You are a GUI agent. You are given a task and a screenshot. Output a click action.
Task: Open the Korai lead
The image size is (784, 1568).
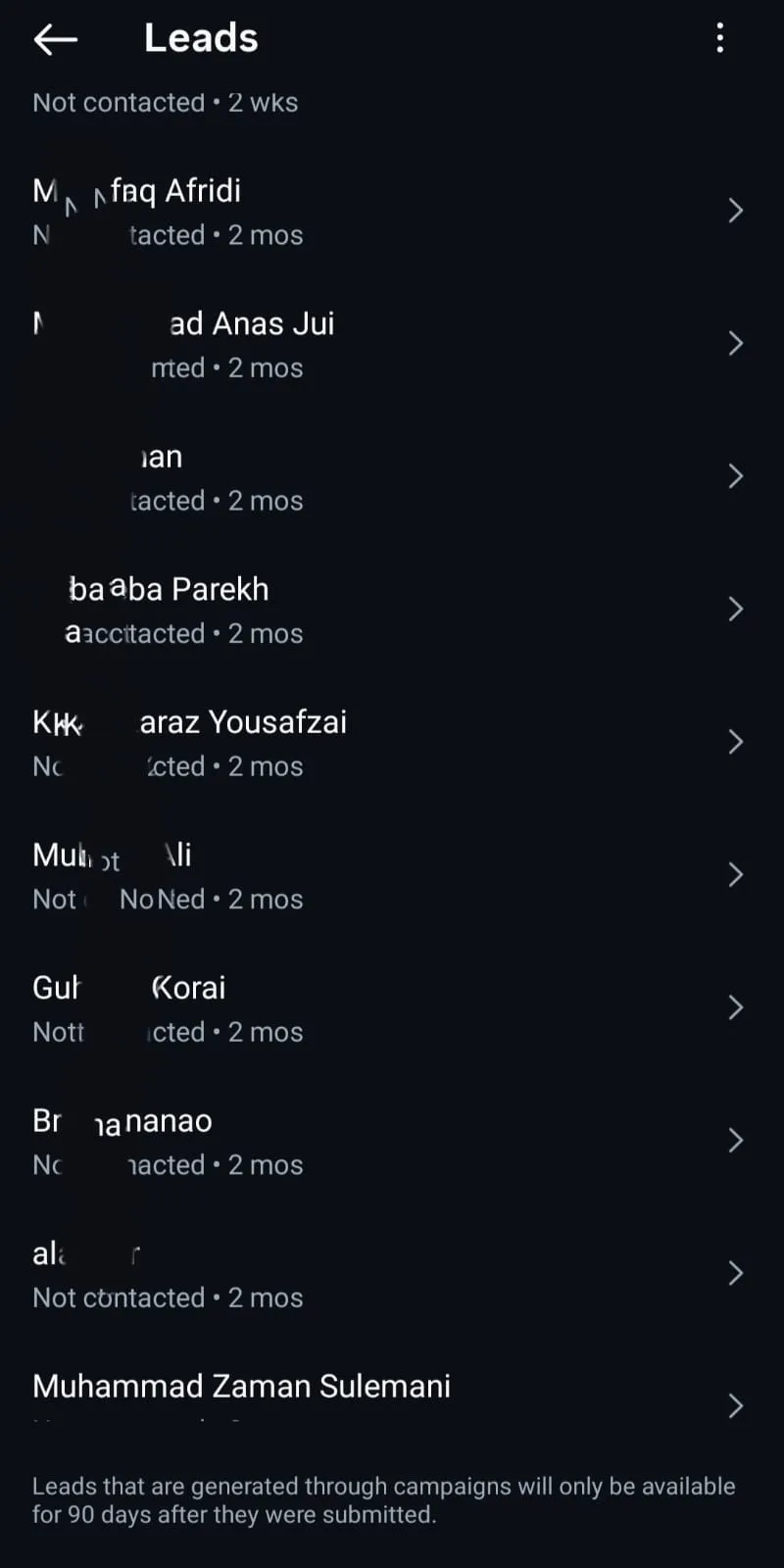pyautogui.click(x=392, y=1007)
